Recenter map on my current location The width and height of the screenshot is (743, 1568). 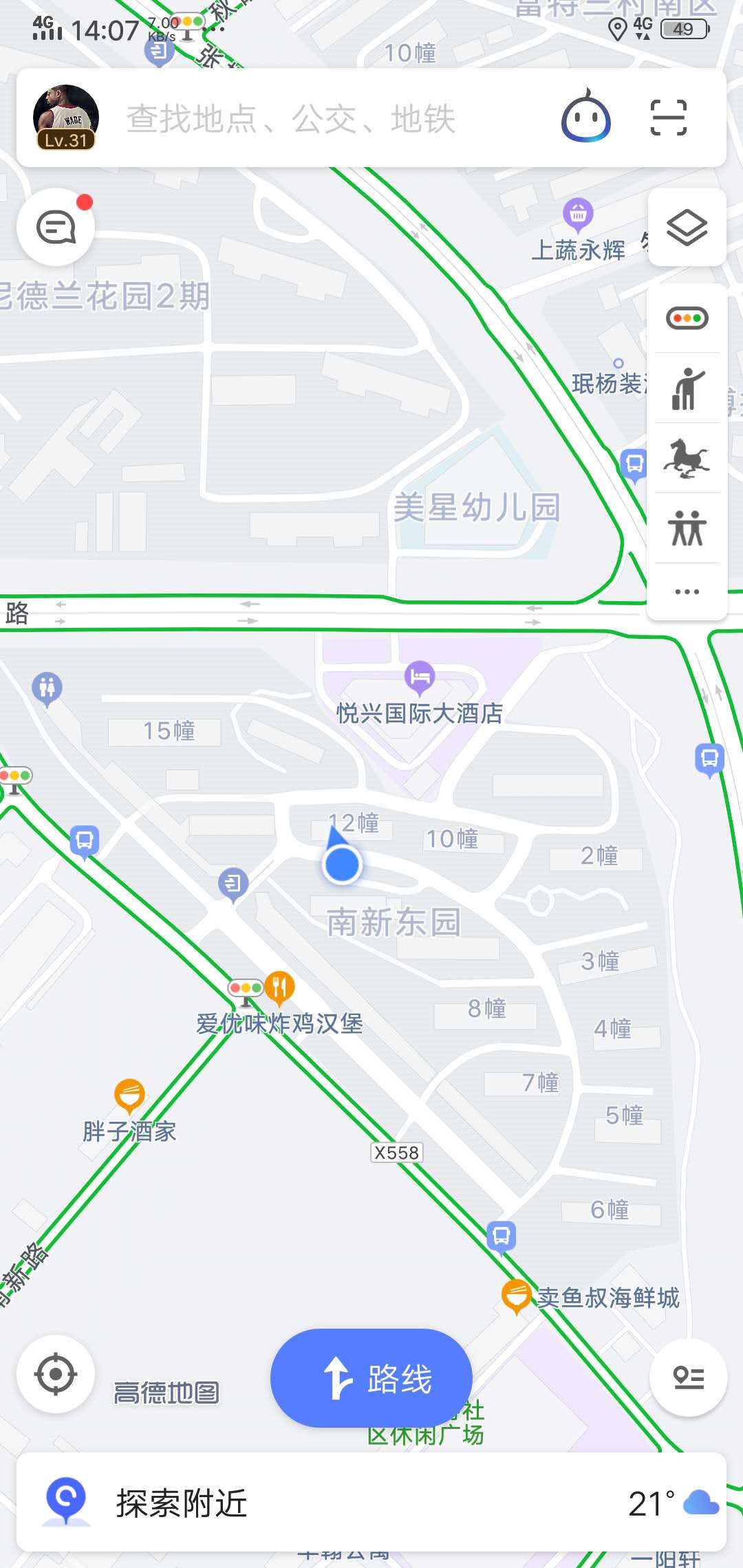[56, 1375]
